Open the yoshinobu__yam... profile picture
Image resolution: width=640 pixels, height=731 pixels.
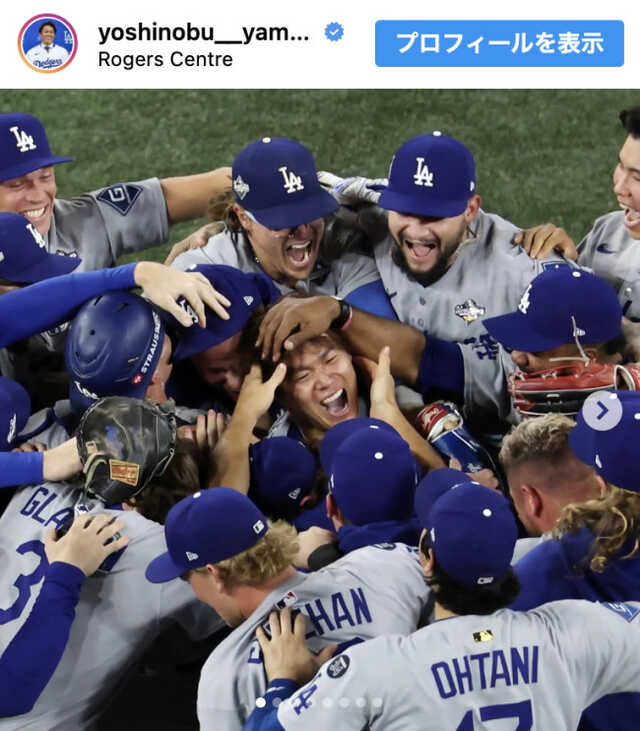click(47, 43)
